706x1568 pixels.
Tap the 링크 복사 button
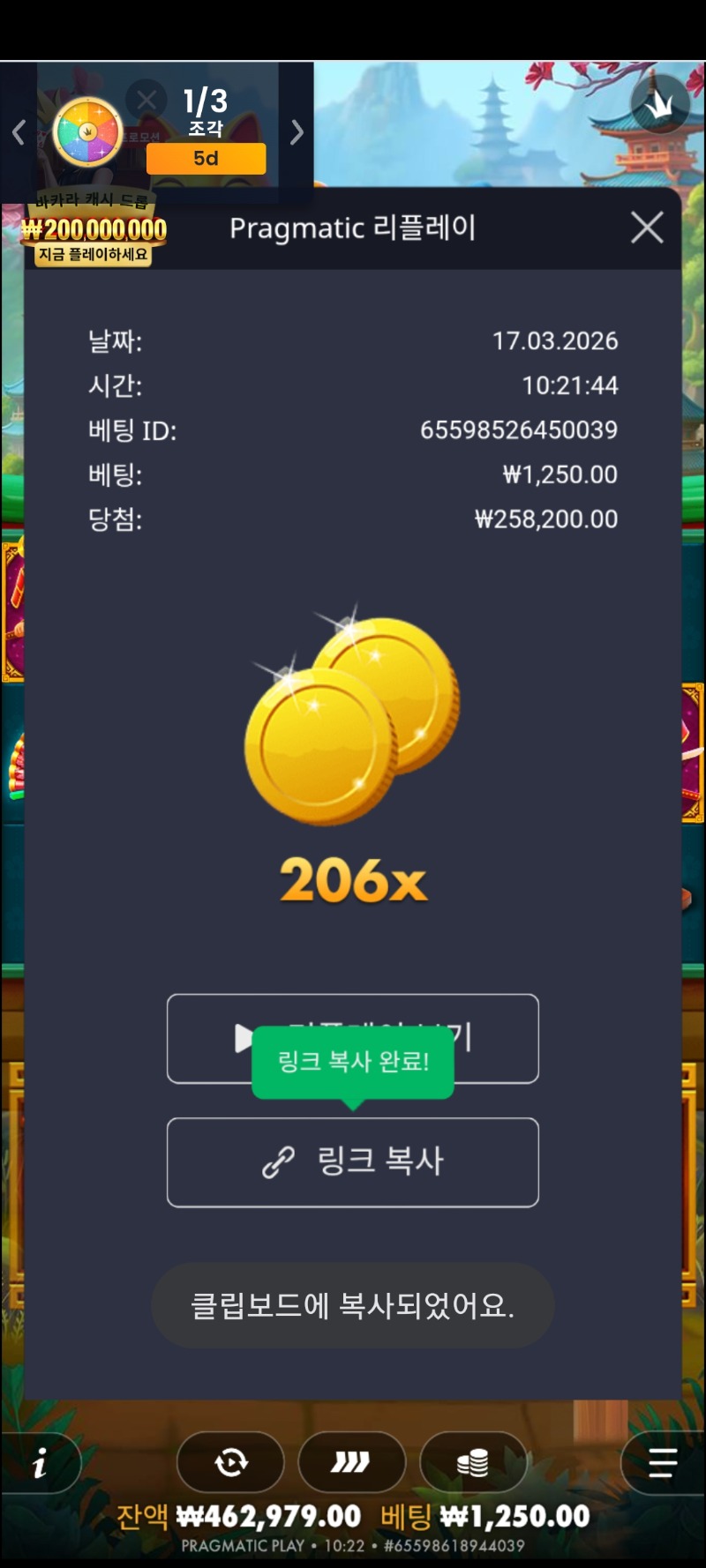pyautogui.click(x=353, y=1161)
